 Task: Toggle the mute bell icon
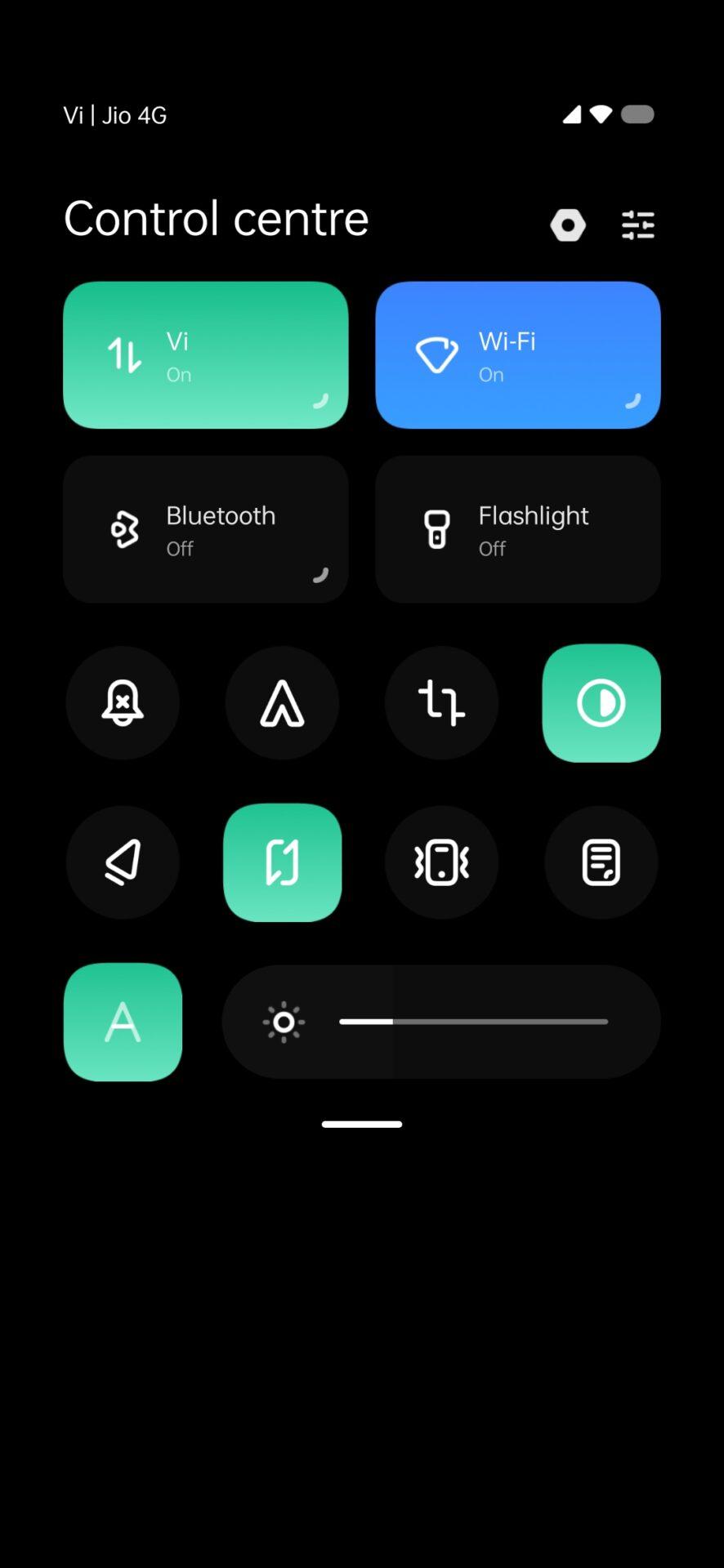tap(123, 703)
